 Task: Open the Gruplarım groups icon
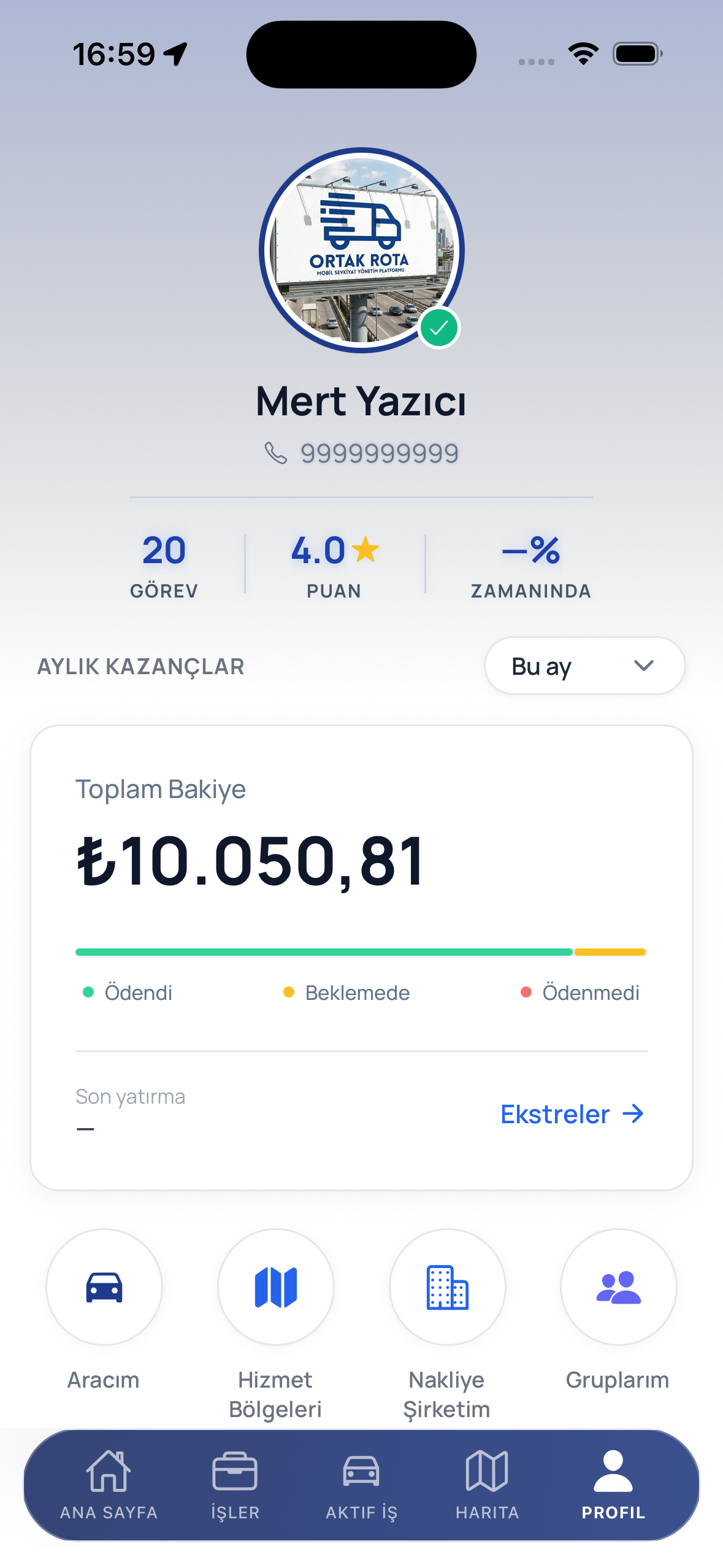click(618, 1288)
